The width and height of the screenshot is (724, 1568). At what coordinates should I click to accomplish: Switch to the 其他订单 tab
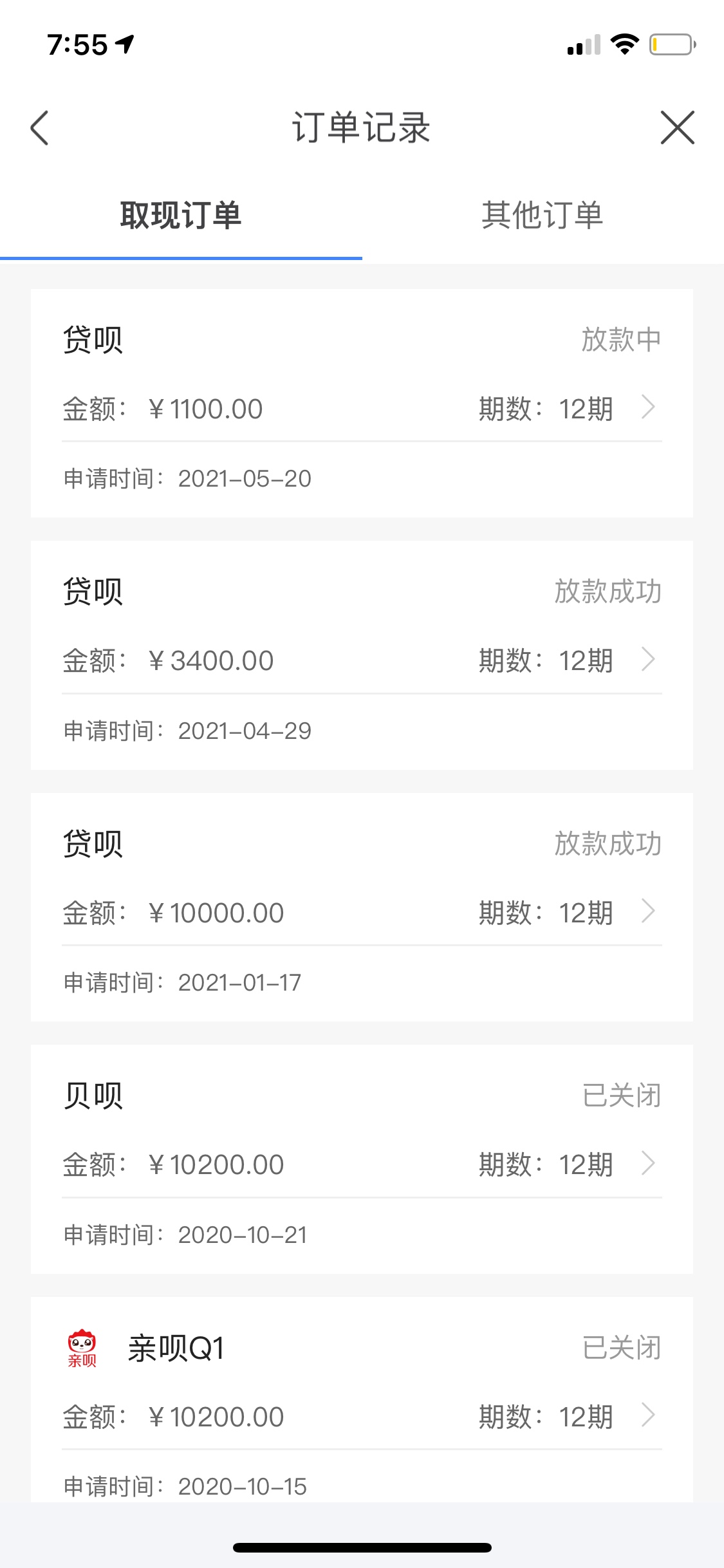tap(543, 215)
